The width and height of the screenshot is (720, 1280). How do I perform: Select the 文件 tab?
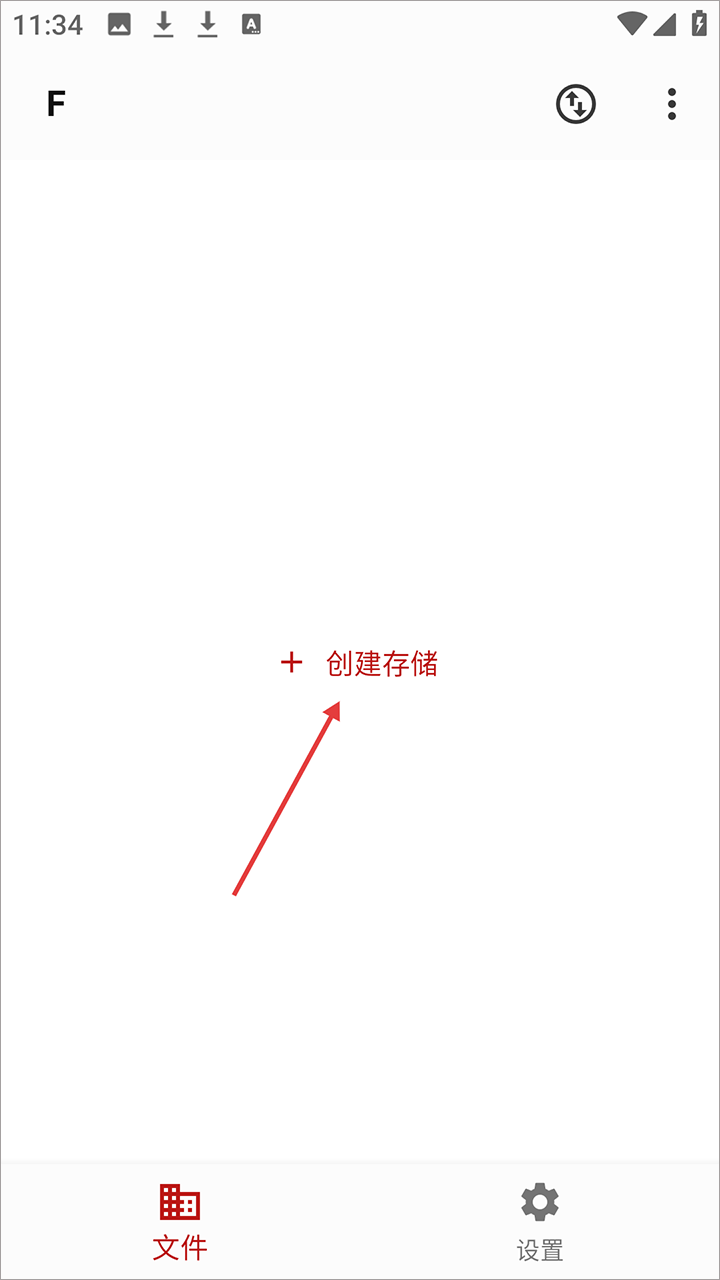[x=180, y=1222]
